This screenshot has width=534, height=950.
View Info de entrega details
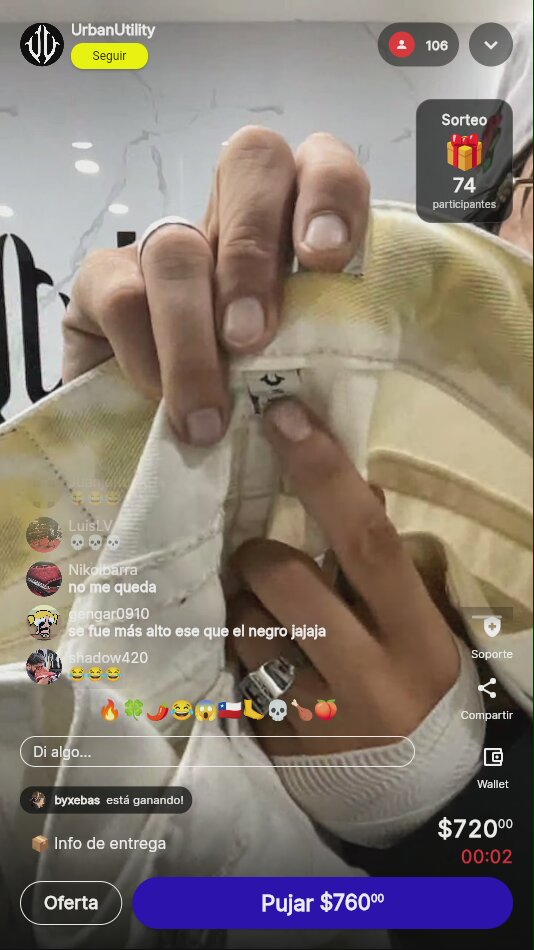pos(99,843)
